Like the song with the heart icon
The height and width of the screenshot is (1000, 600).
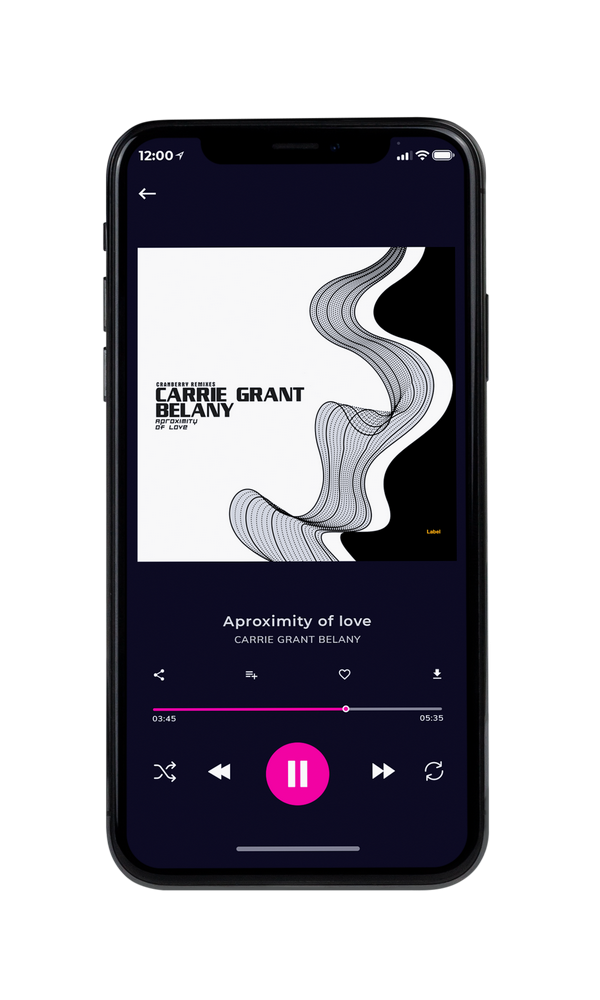[344, 674]
